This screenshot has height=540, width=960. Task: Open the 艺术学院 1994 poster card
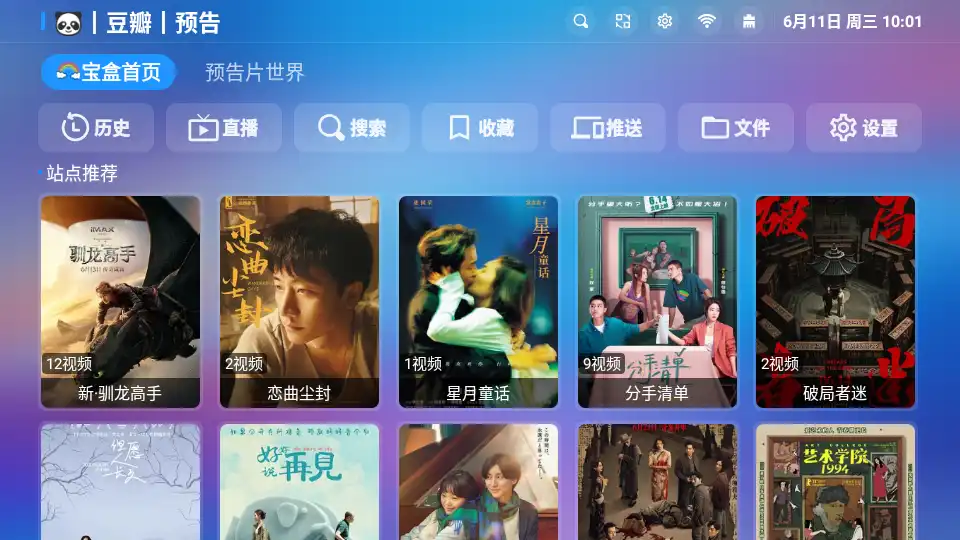coord(835,482)
